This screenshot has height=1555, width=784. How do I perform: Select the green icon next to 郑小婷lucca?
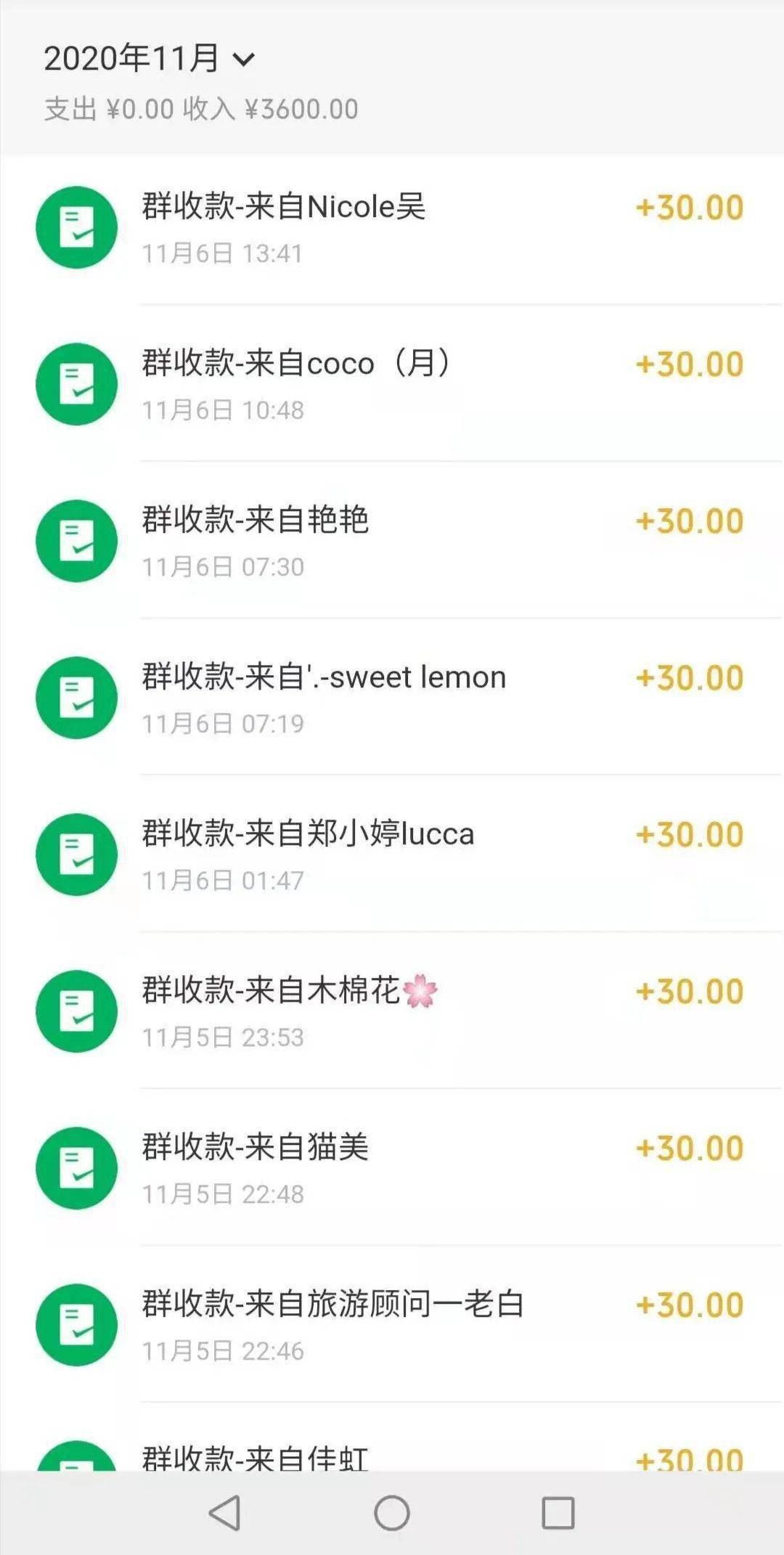click(x=76, y=854)
